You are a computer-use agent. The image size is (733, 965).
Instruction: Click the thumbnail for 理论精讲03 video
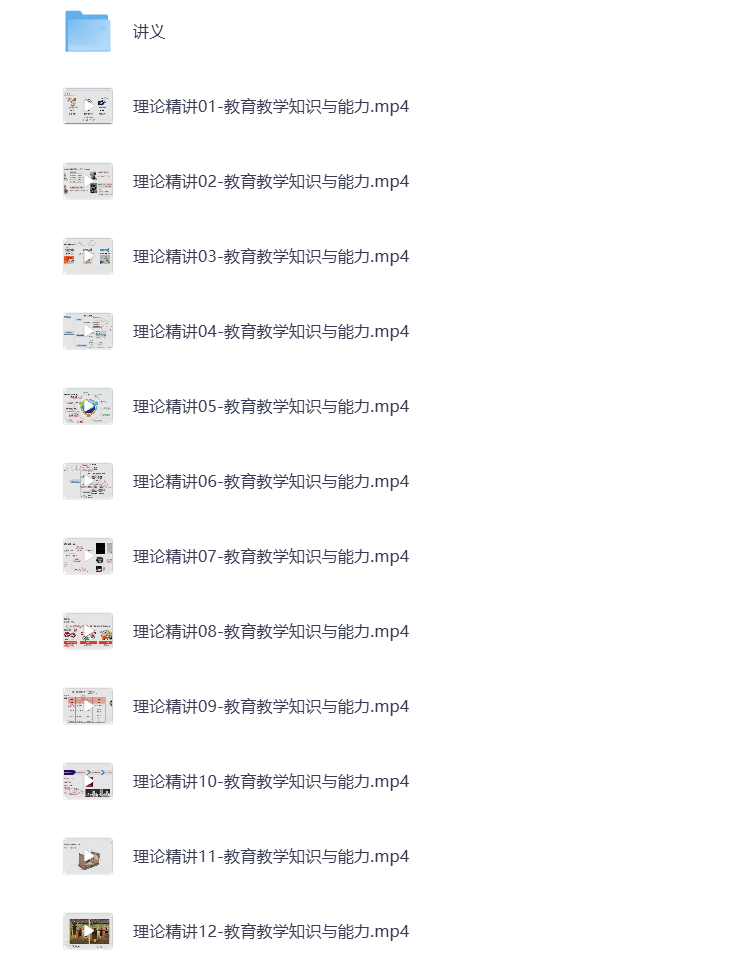pyautogui.click(x=88, y=256)
